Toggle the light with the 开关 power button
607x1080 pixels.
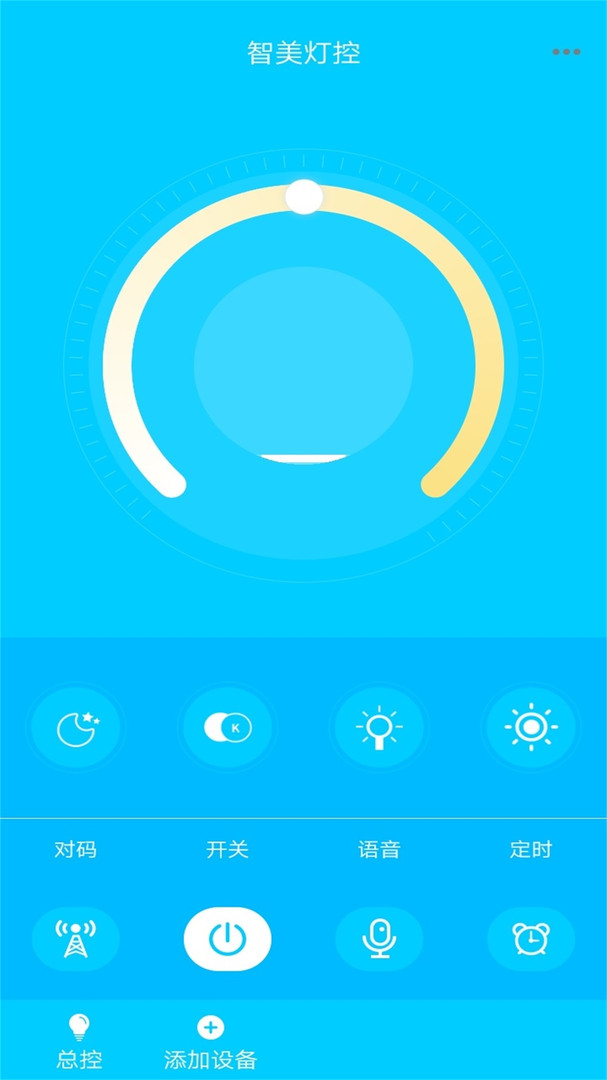(228, 939)
